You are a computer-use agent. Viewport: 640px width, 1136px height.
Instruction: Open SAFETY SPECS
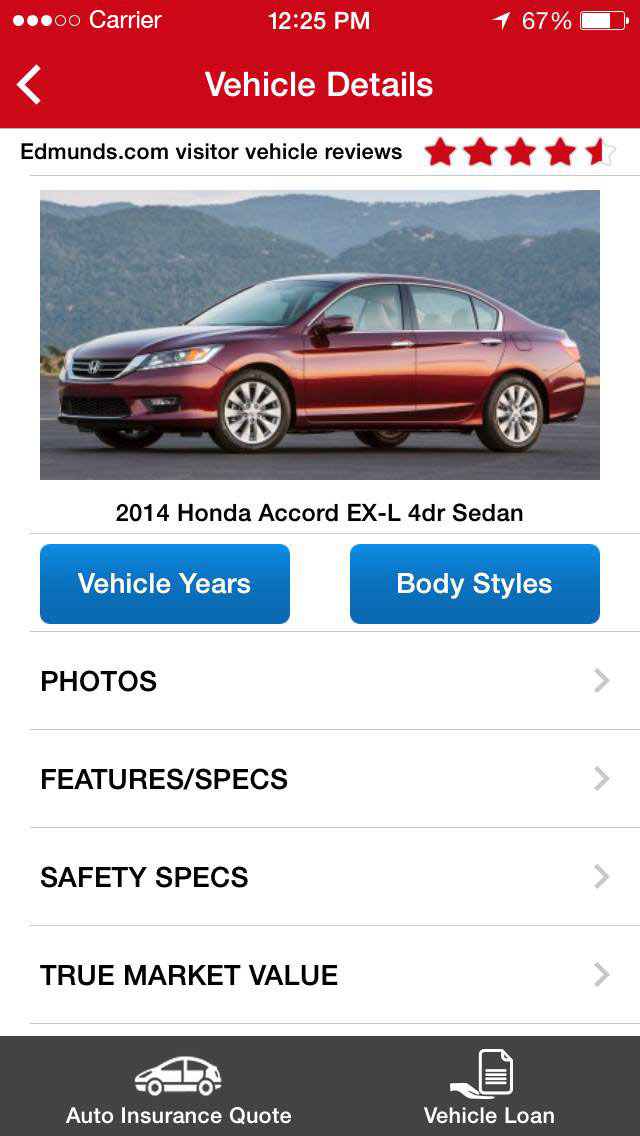(320, 877)
